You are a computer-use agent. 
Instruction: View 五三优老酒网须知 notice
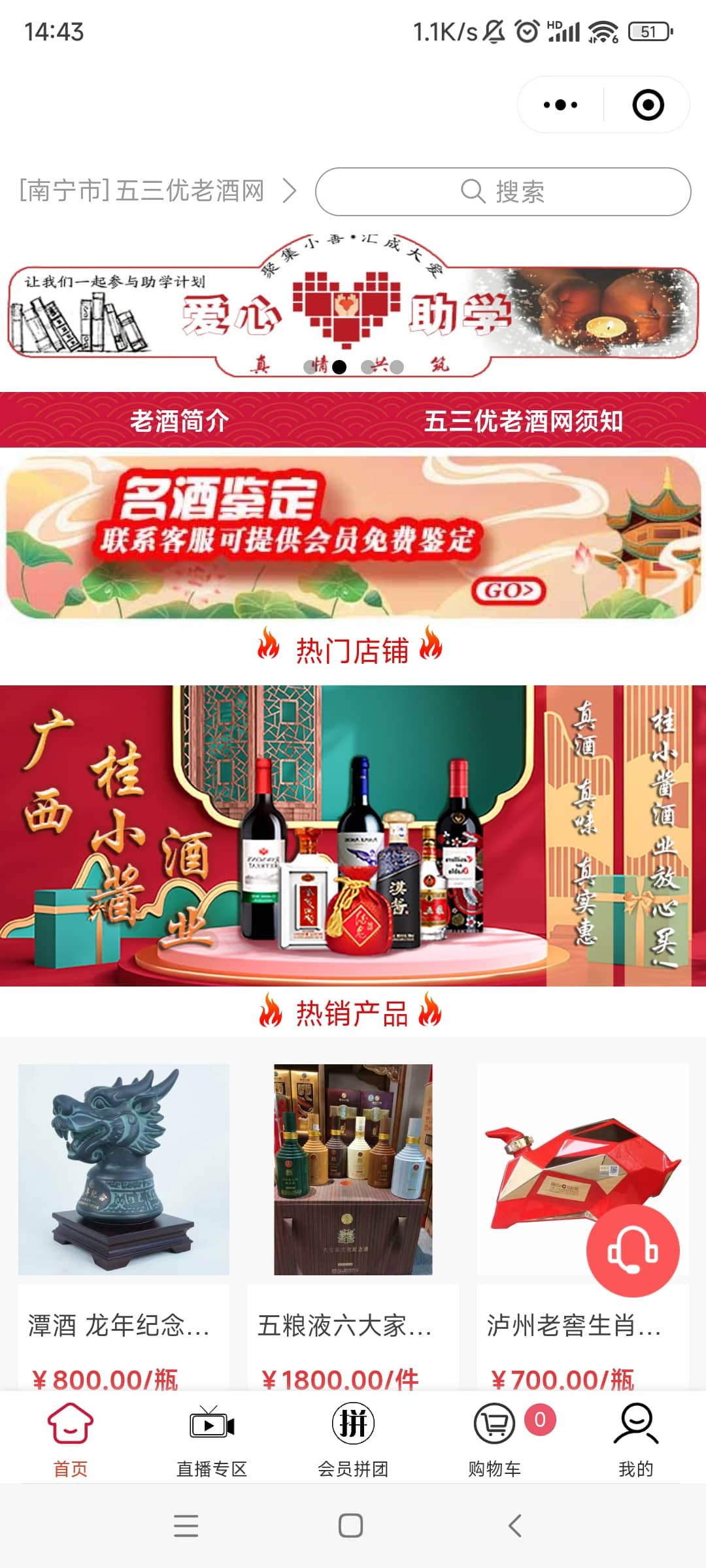[523, 421]
